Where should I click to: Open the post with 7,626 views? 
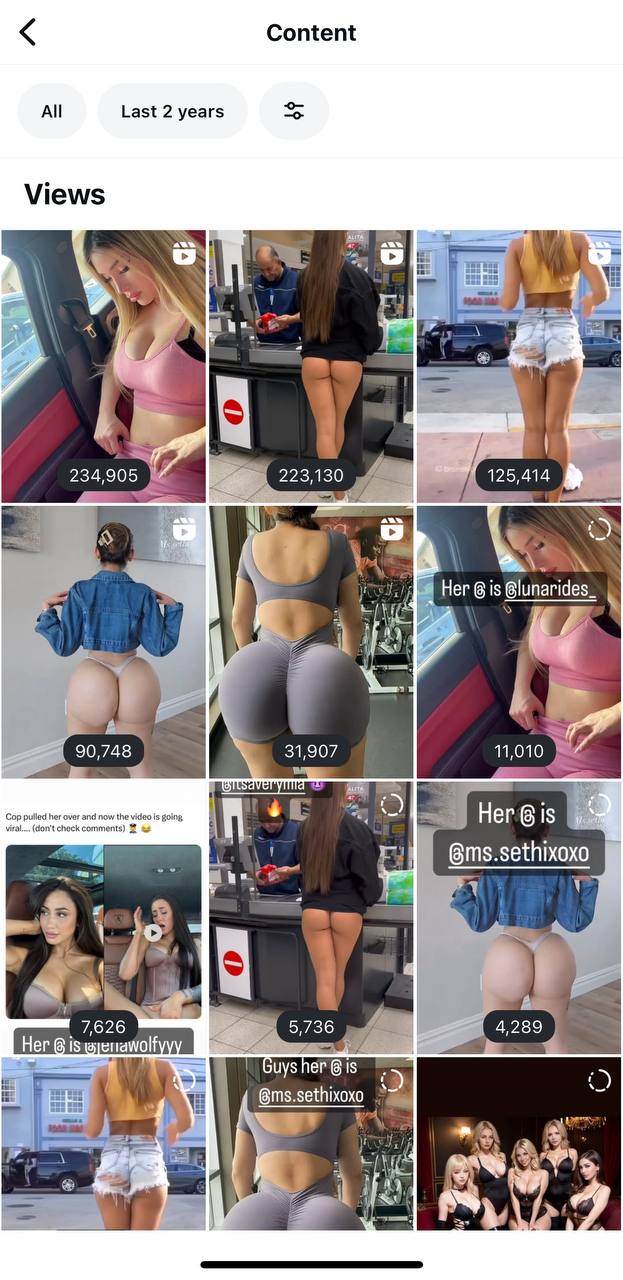(x=103, y=917)
